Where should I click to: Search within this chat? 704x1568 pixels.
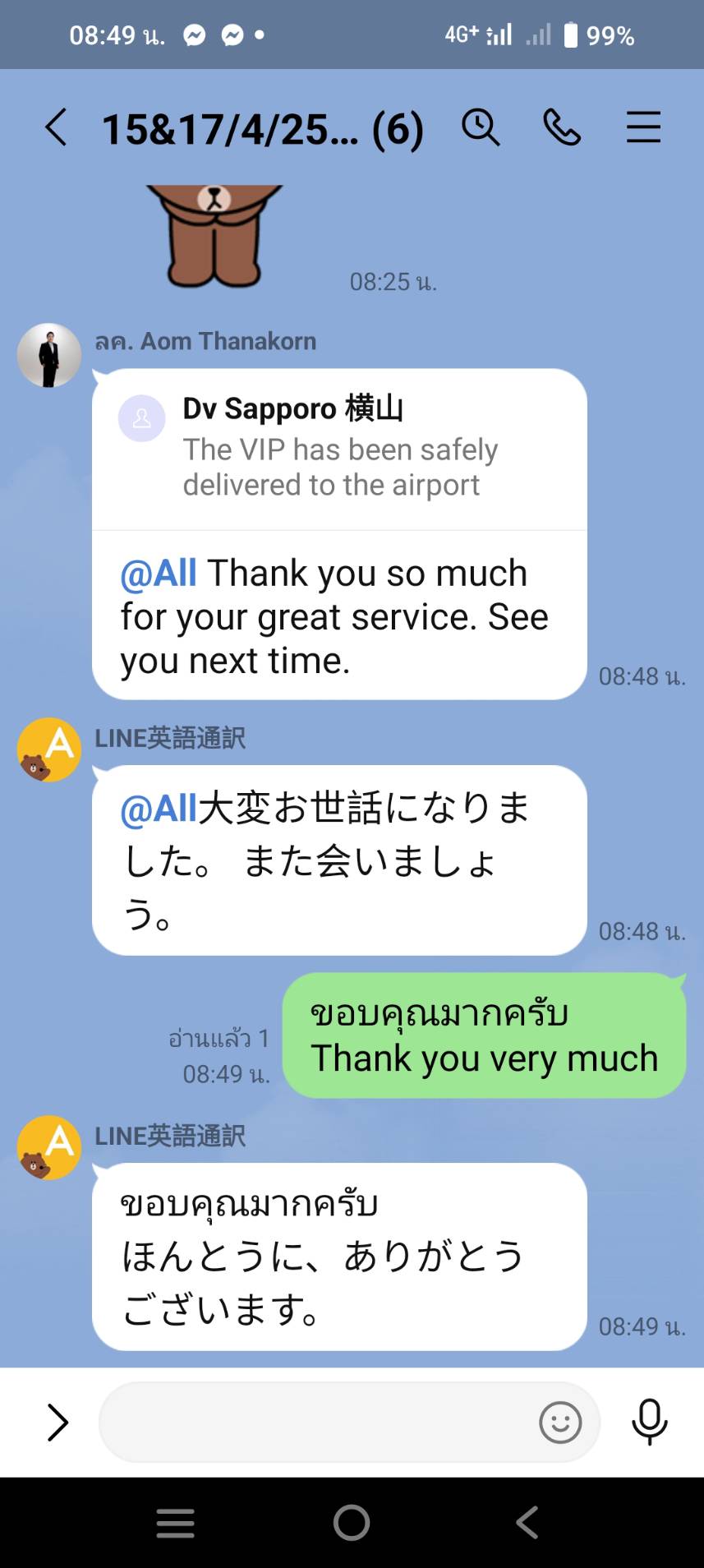click(x=481, y=128)
